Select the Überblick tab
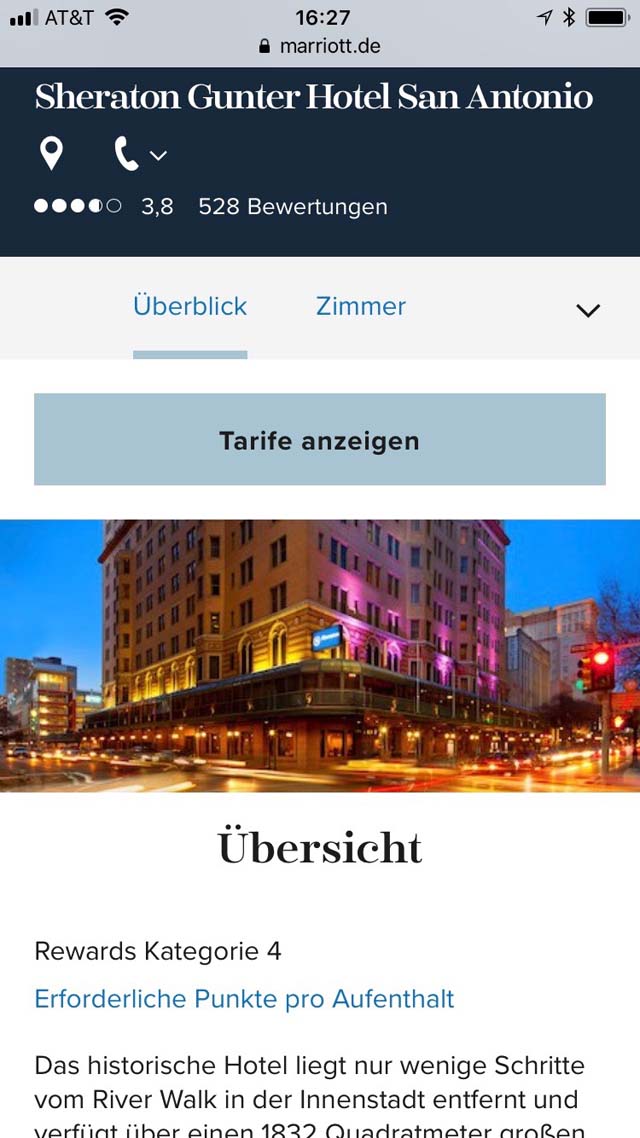The image size is (640, 1138). (190, 306)
